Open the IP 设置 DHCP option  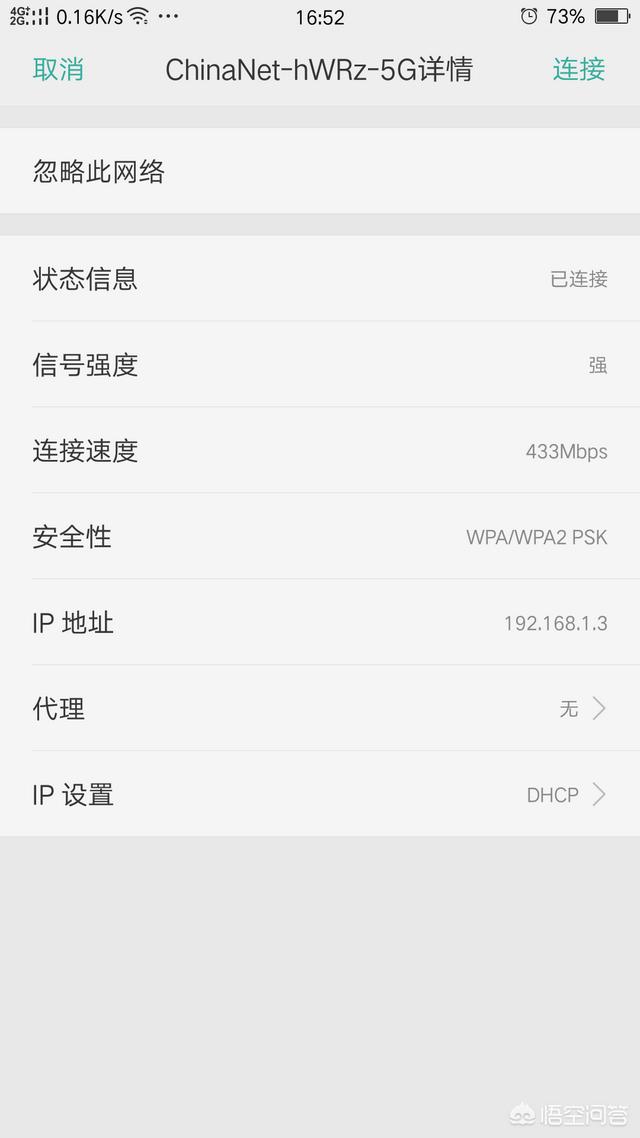click(x=320, y=795)
